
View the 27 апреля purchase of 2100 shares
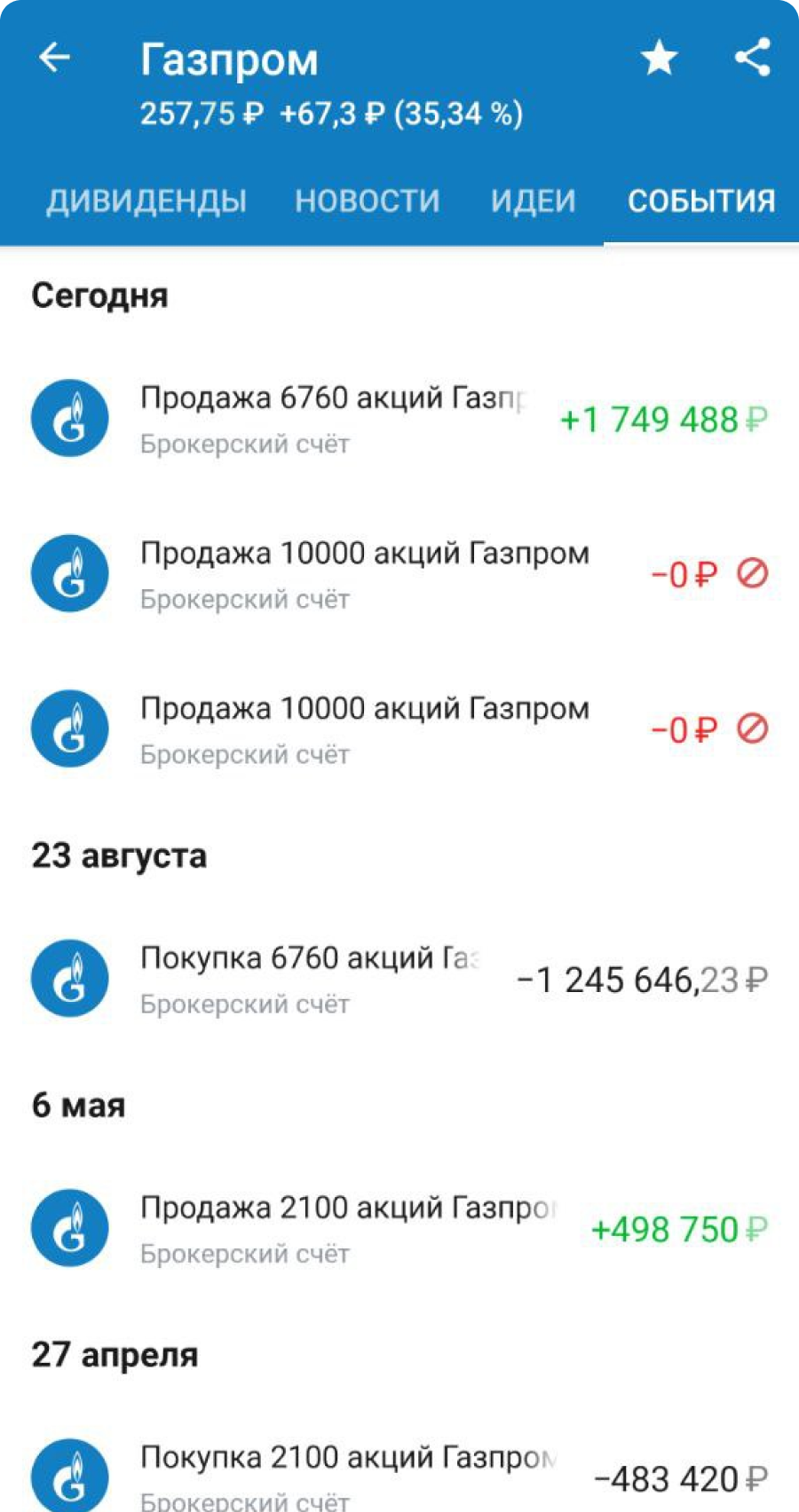coord(399,1477)
